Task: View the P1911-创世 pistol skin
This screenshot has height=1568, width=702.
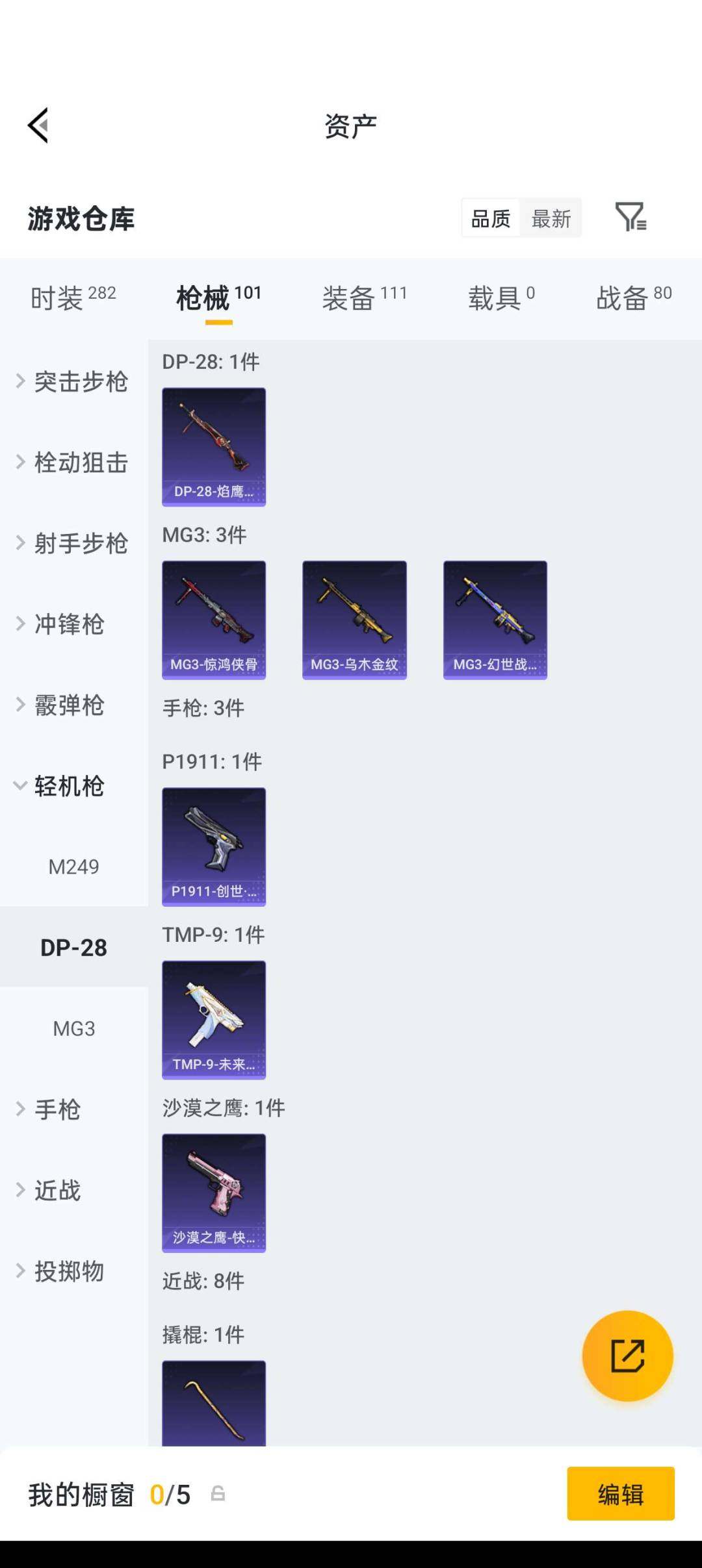Action: click(213, 844)
